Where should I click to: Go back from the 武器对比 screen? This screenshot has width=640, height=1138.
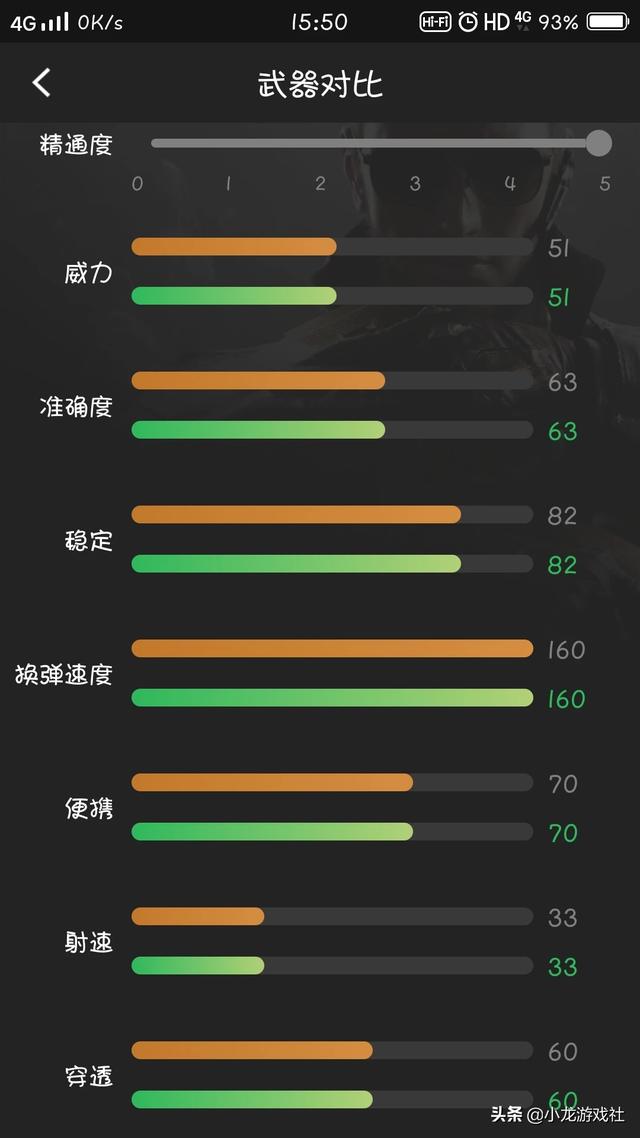click(x=41, y=83)
